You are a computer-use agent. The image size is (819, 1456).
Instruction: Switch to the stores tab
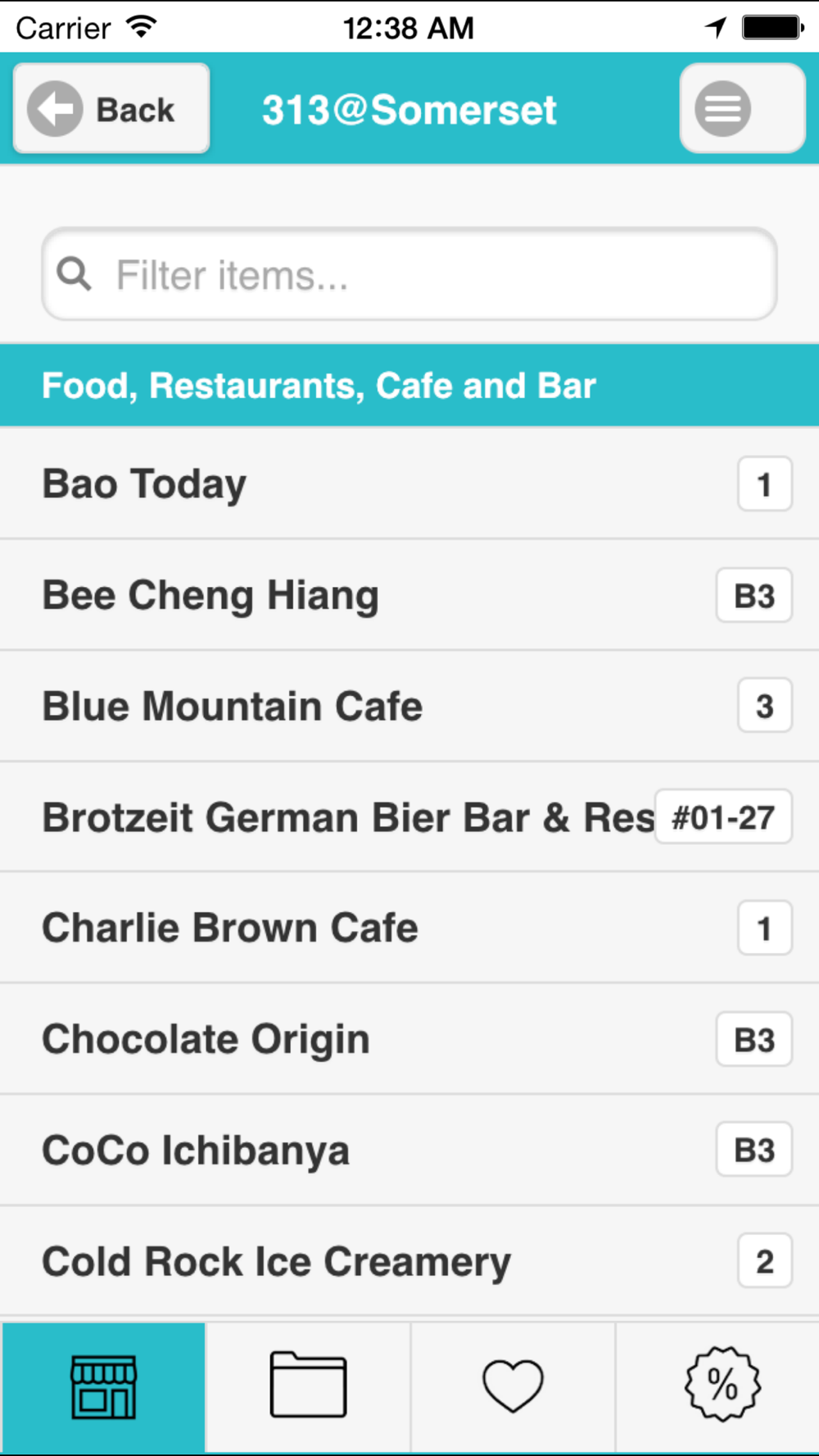pos(103,1387)
